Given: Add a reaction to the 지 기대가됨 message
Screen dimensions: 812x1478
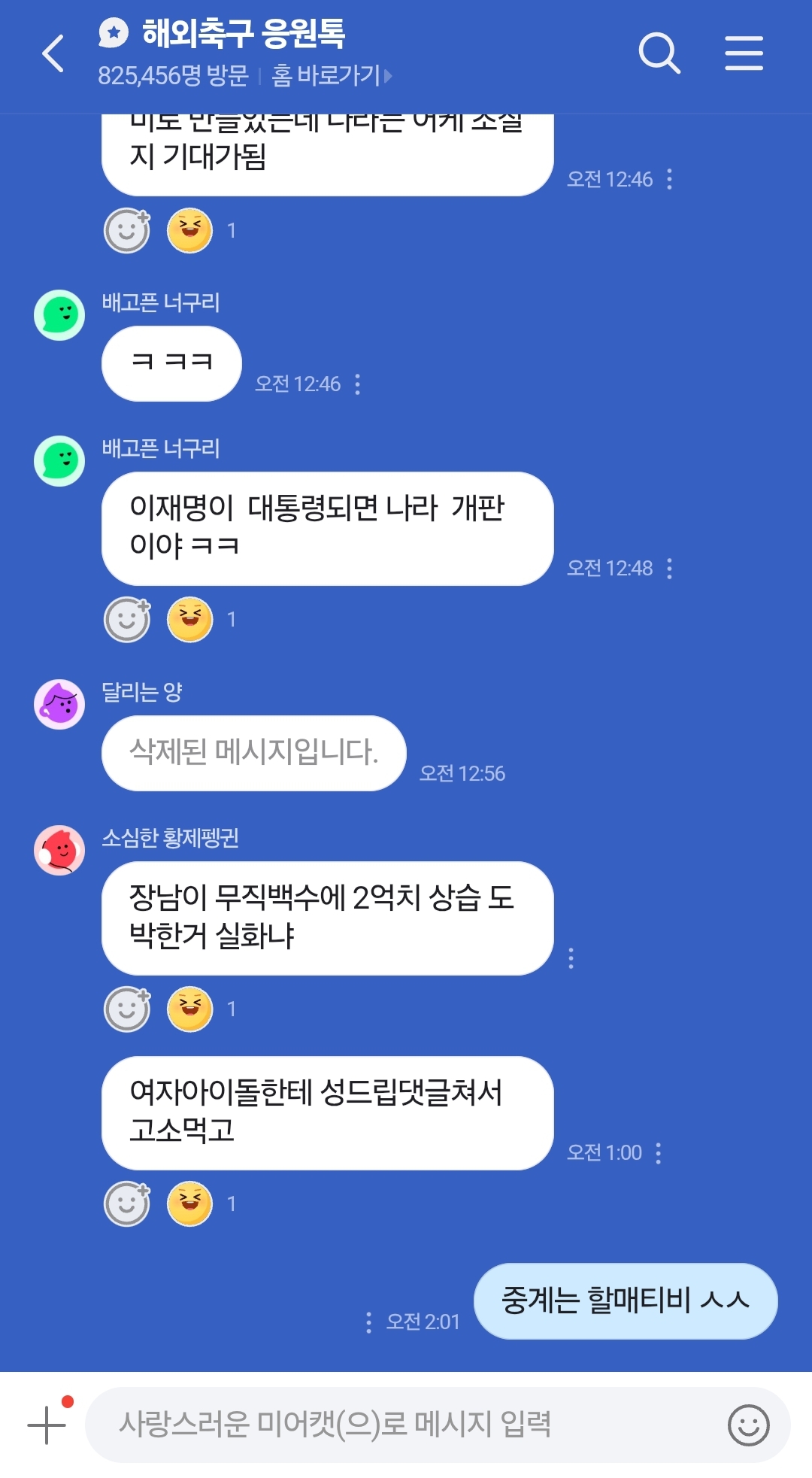Looking at the screenshot, I should tap(127, 231).
